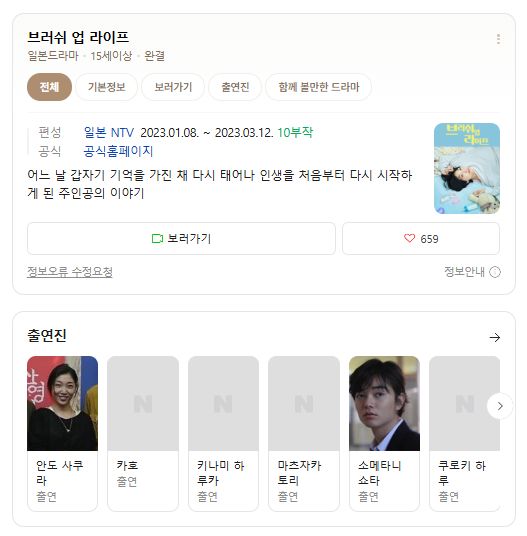Image resolution: width=527 pixels, height=536 pixels.
Task: Switch to the 보러가기 tab
Action: click(173, 87)
